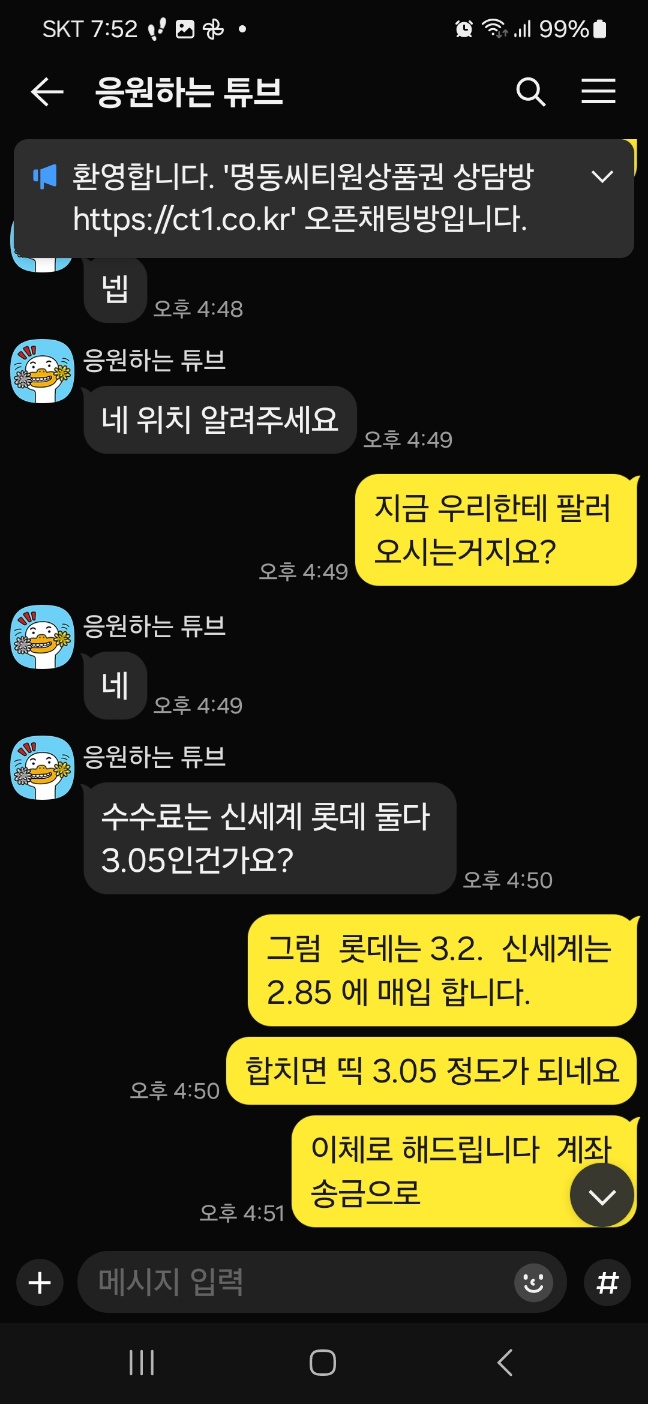Expand the welcome notice banner

(602, 177)
